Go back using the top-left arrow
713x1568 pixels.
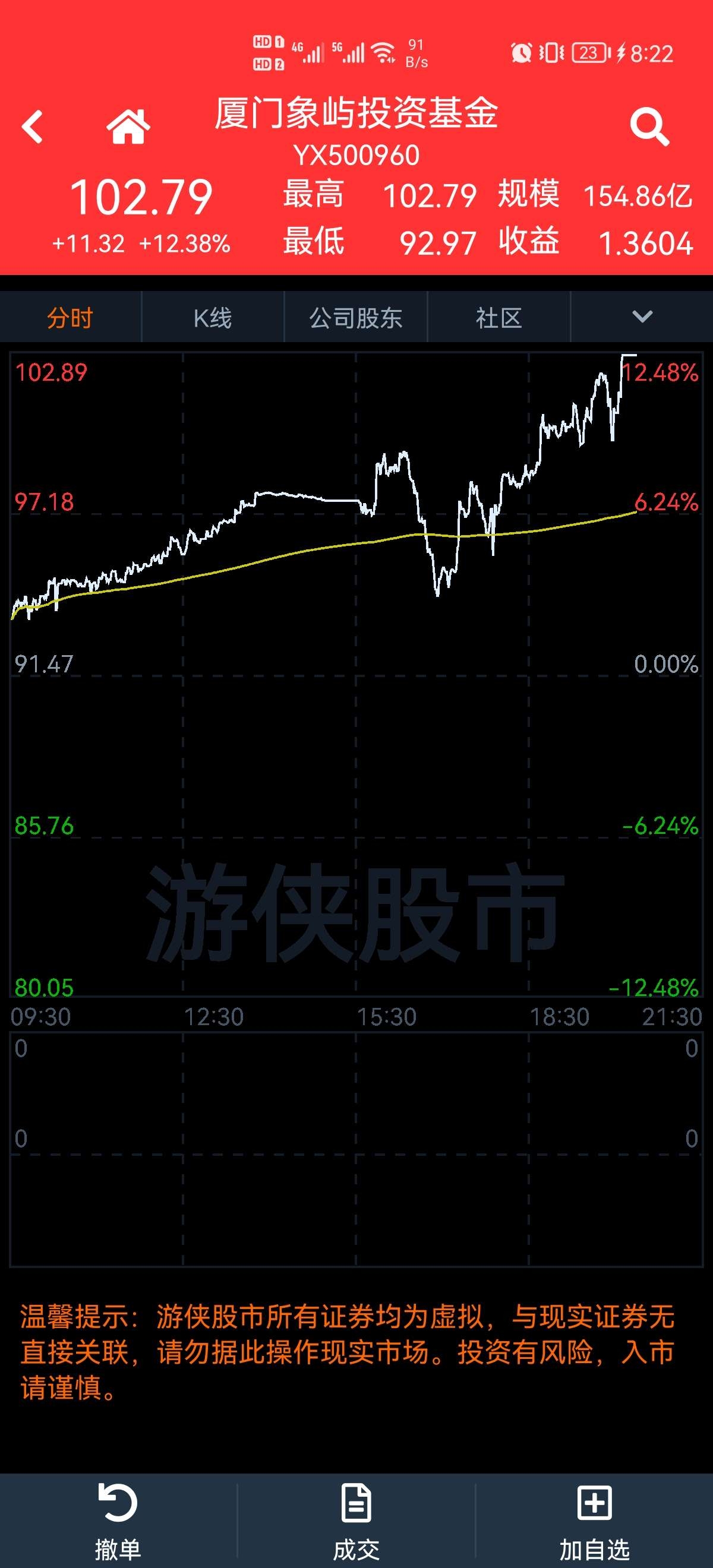[32, 127]
